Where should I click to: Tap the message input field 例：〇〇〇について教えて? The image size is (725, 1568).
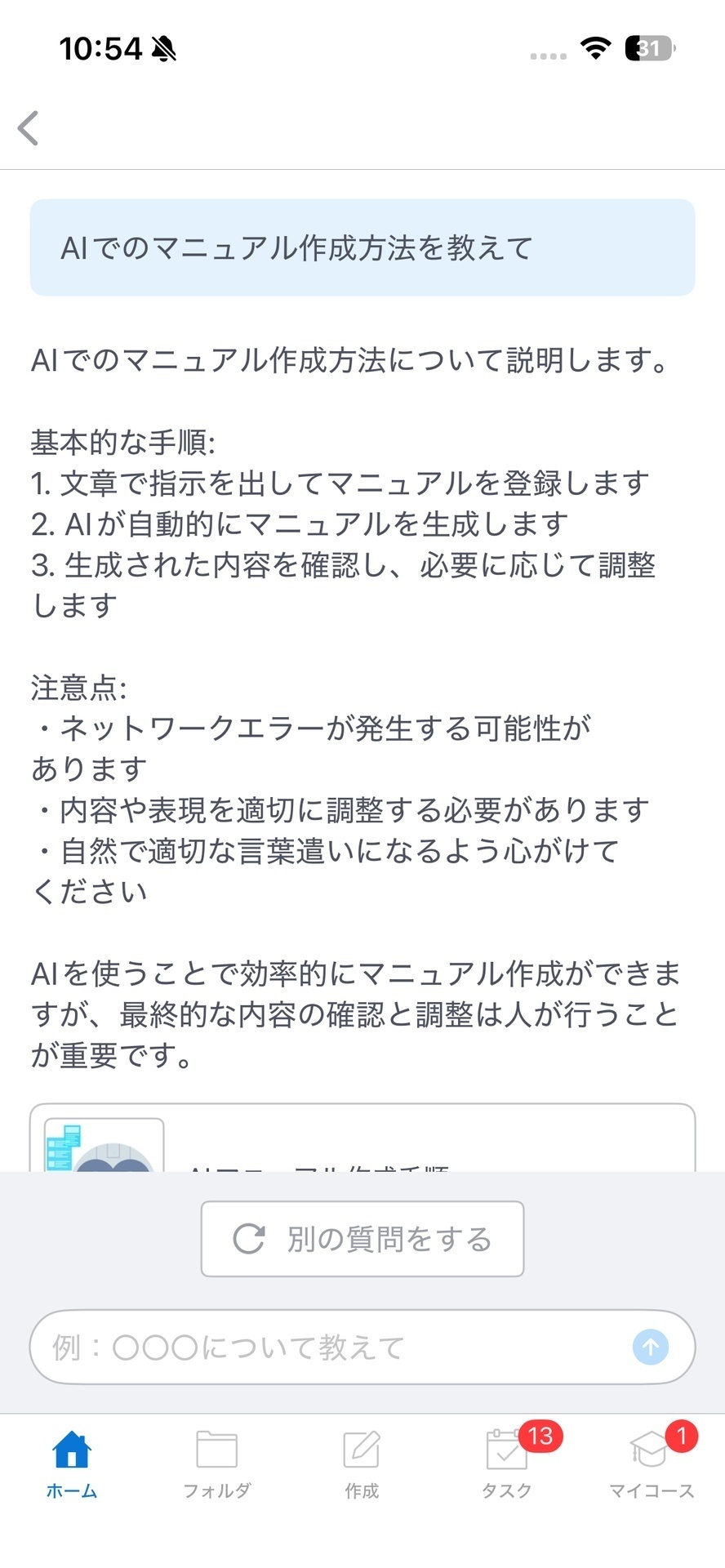click(327, 1347)
